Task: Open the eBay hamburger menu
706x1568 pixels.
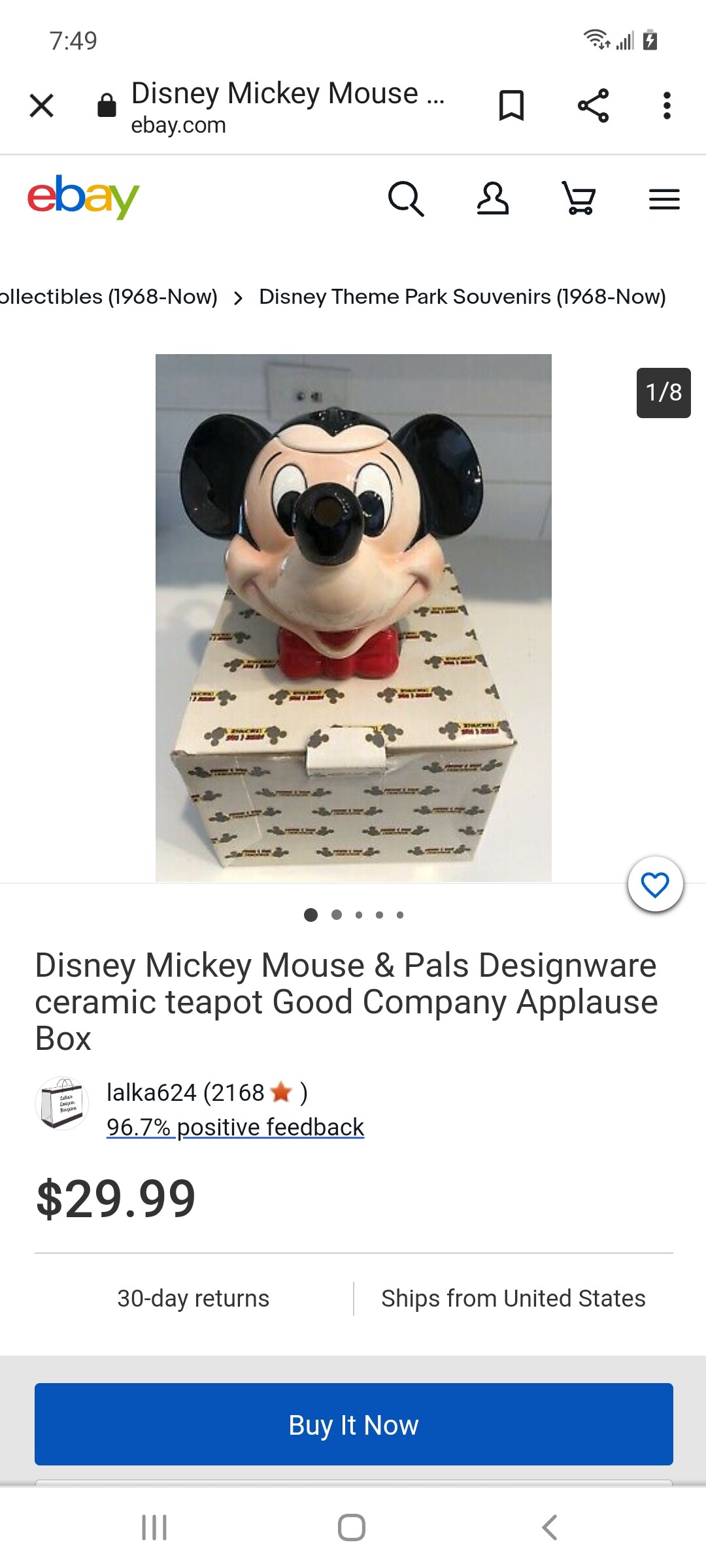Action: (x=664, y=199)
